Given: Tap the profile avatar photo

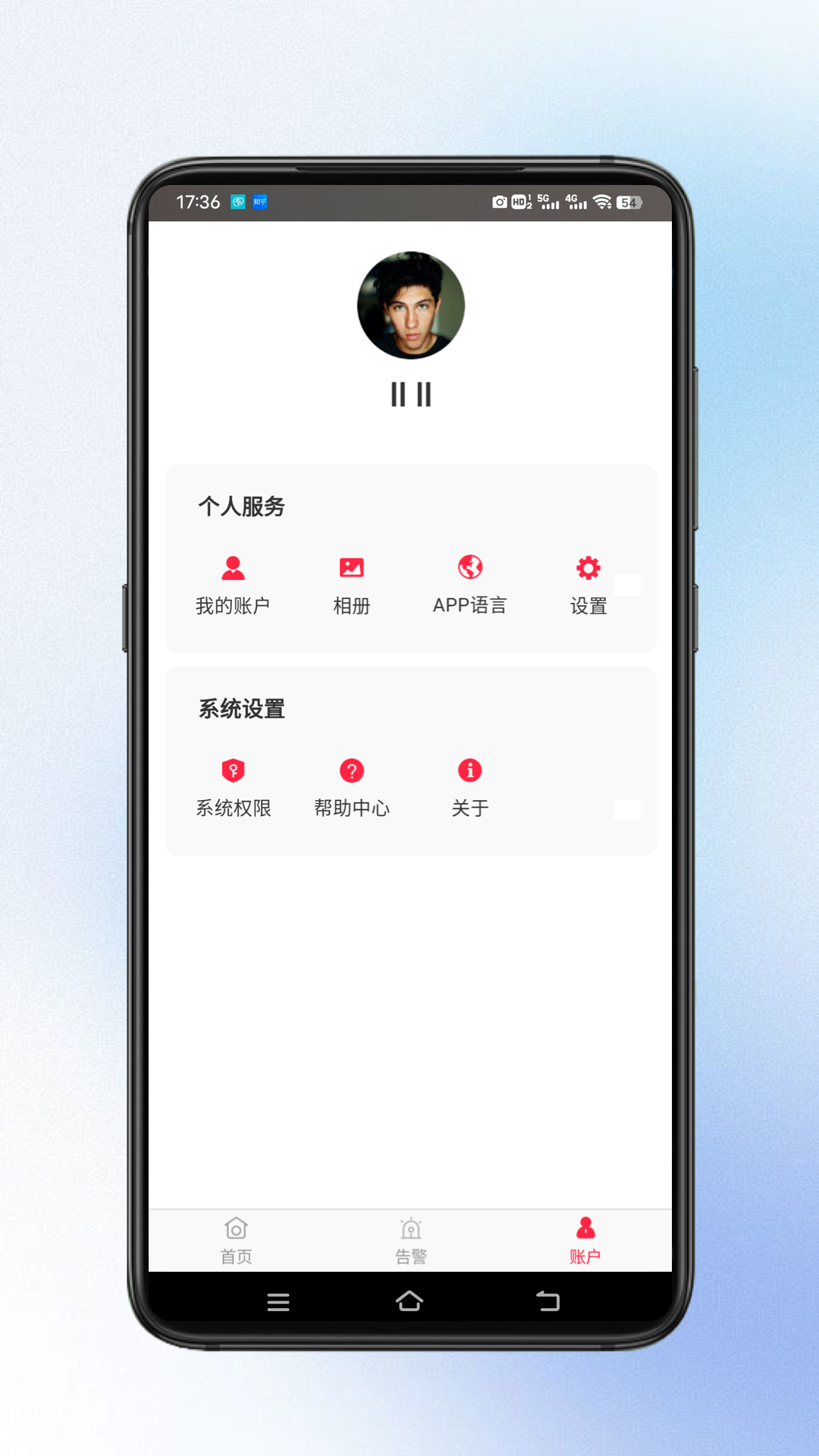Looking at the screenshot, I should pos(410,305).
